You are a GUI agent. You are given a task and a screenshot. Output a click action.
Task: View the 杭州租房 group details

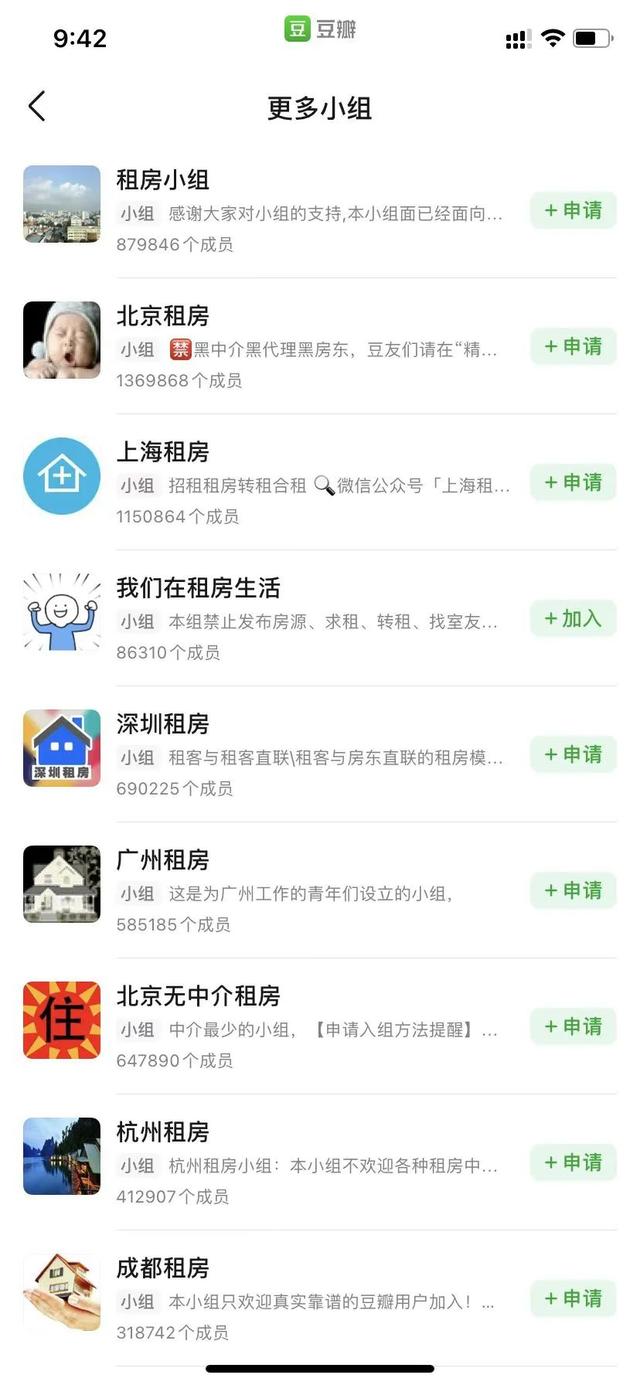[163, 1132]
